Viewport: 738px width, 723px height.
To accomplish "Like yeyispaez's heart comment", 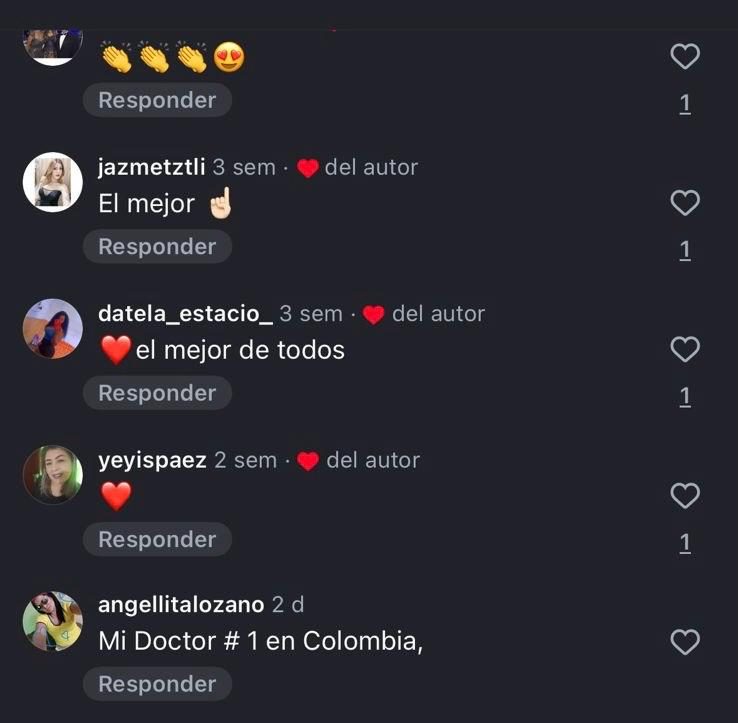I will [684, 496].
